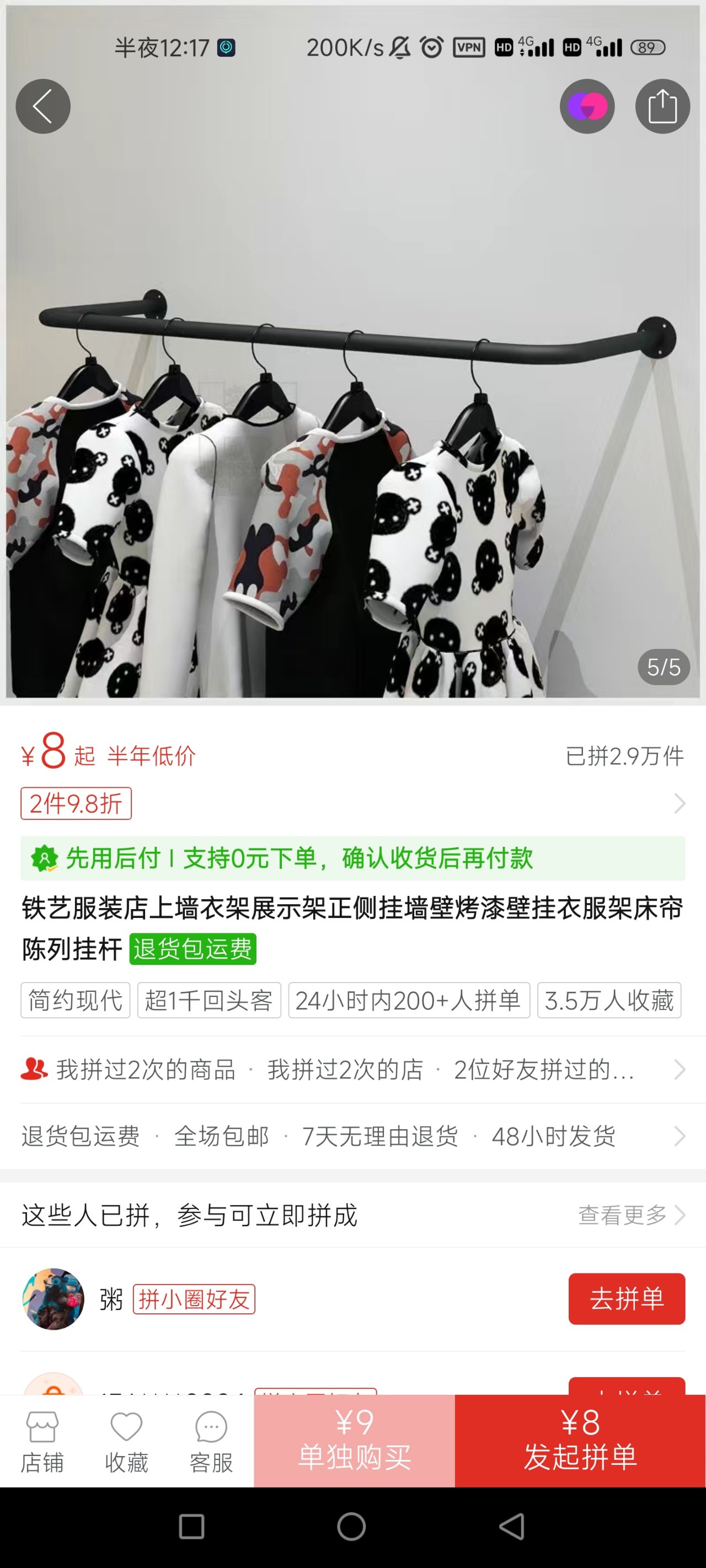Share this product via share icon
Screen dimensions: 706x1568
[x=662, y=106]
